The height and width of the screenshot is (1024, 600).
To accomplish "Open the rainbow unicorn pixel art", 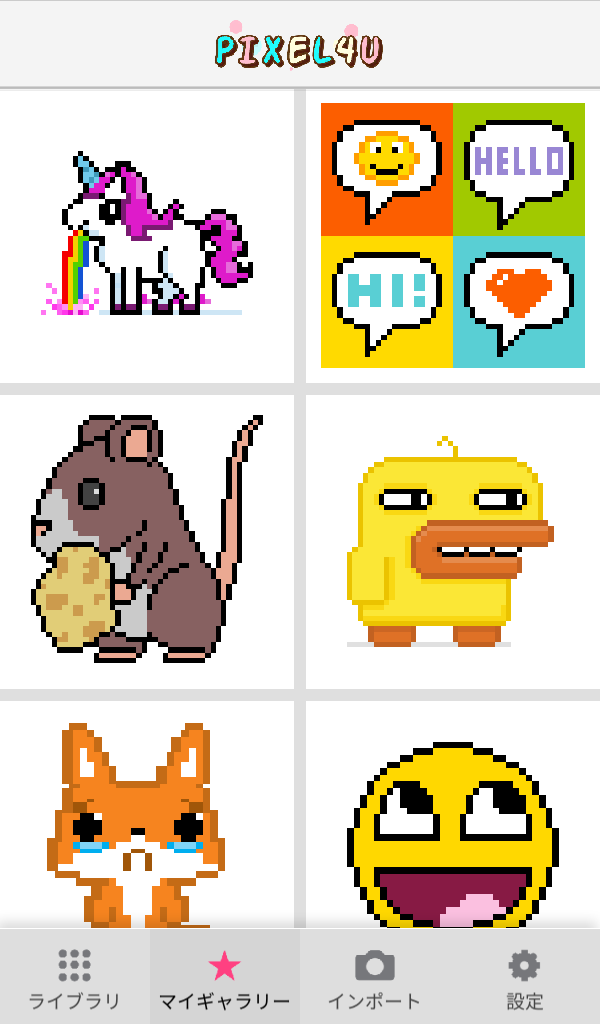I will pos(147,236).
